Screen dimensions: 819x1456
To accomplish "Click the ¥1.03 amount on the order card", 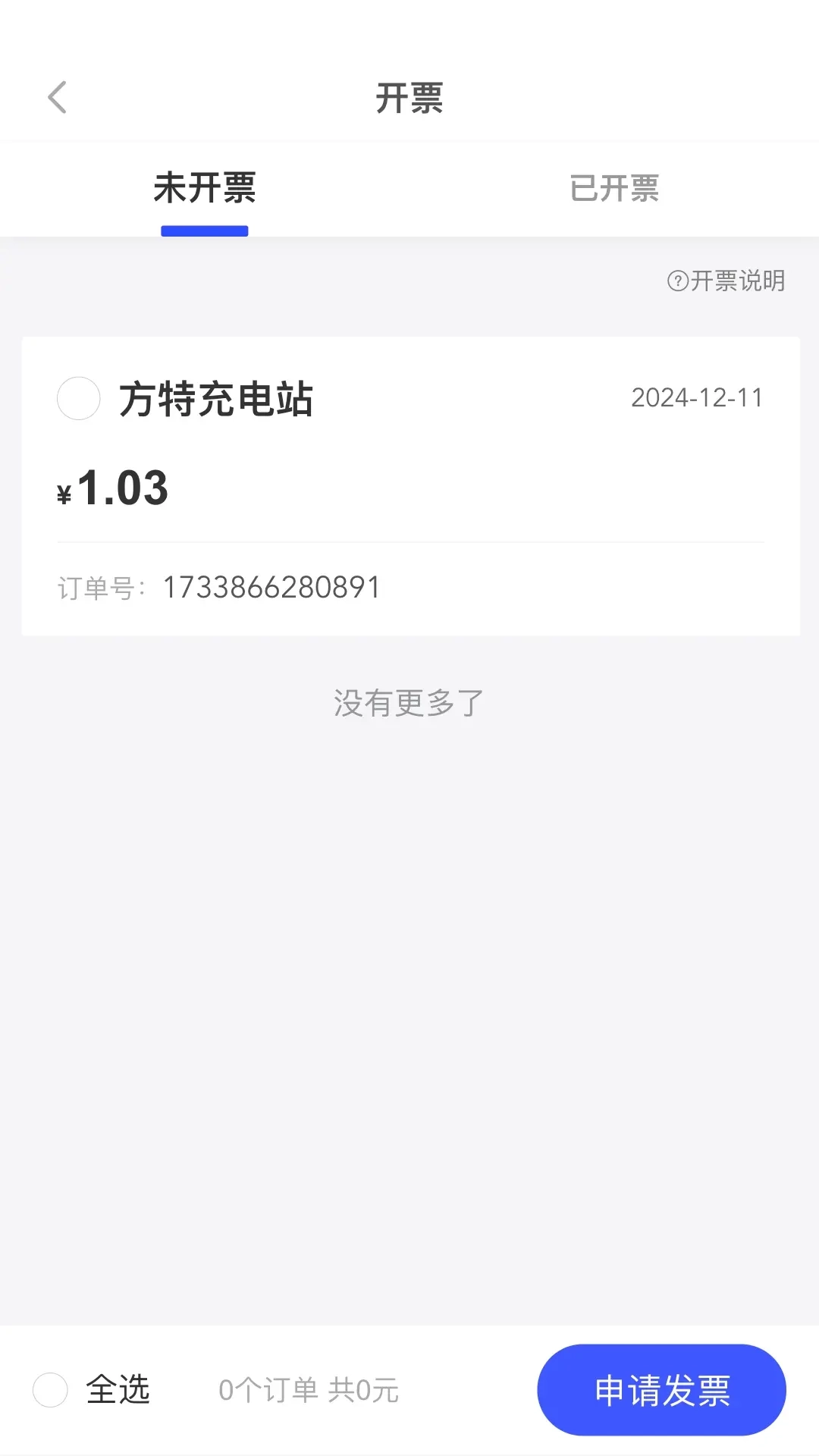I will [112, 488].
